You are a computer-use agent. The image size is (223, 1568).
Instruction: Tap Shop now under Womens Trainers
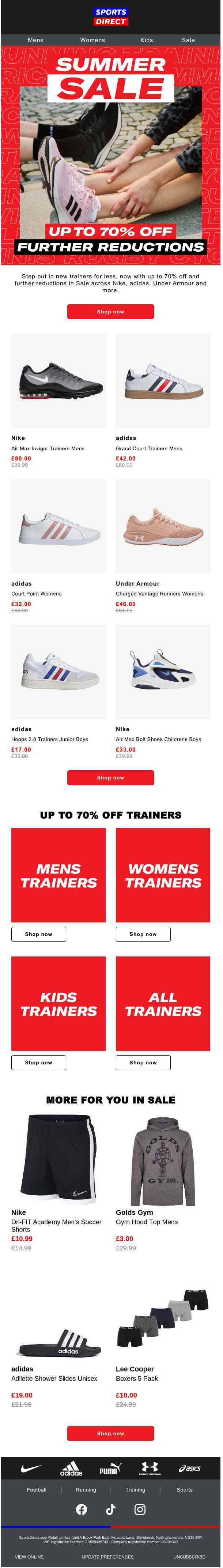(143, 934)
